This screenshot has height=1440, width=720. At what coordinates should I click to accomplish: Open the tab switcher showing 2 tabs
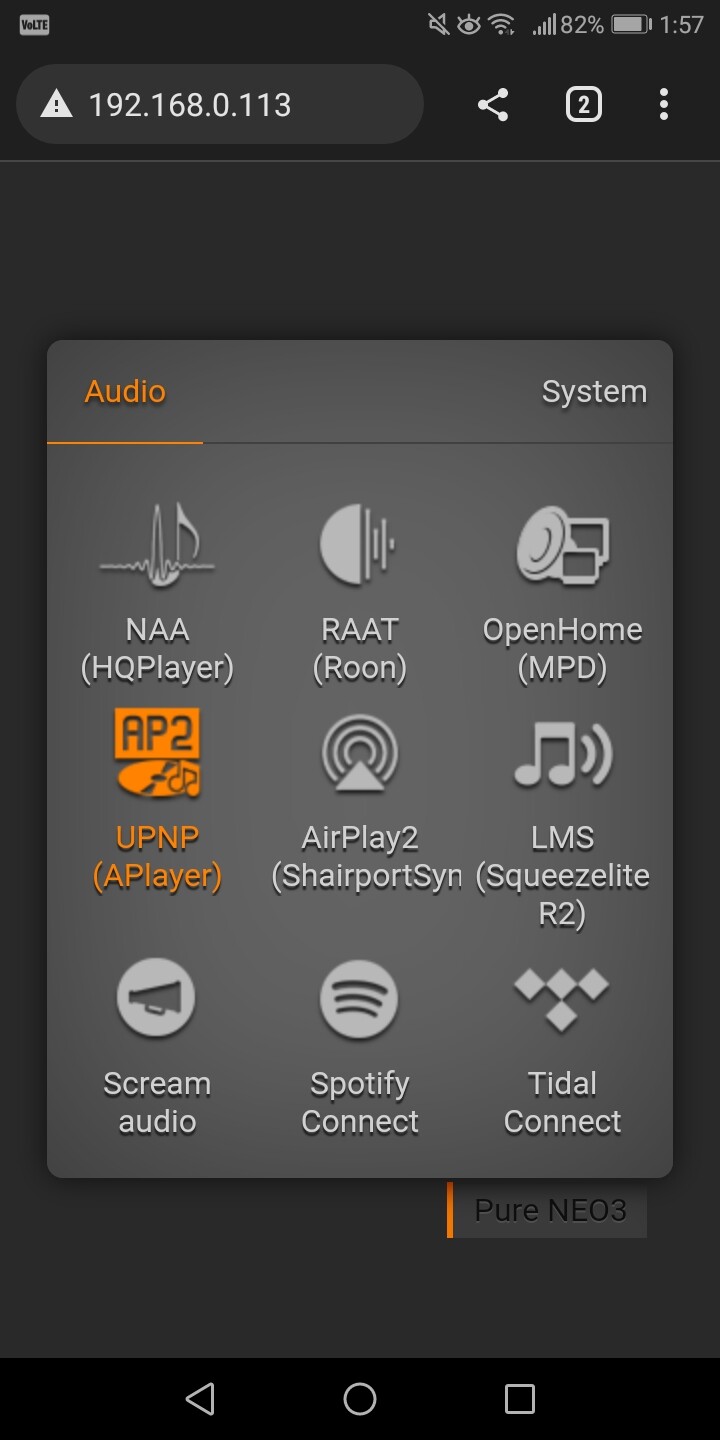tap(583, 105)
